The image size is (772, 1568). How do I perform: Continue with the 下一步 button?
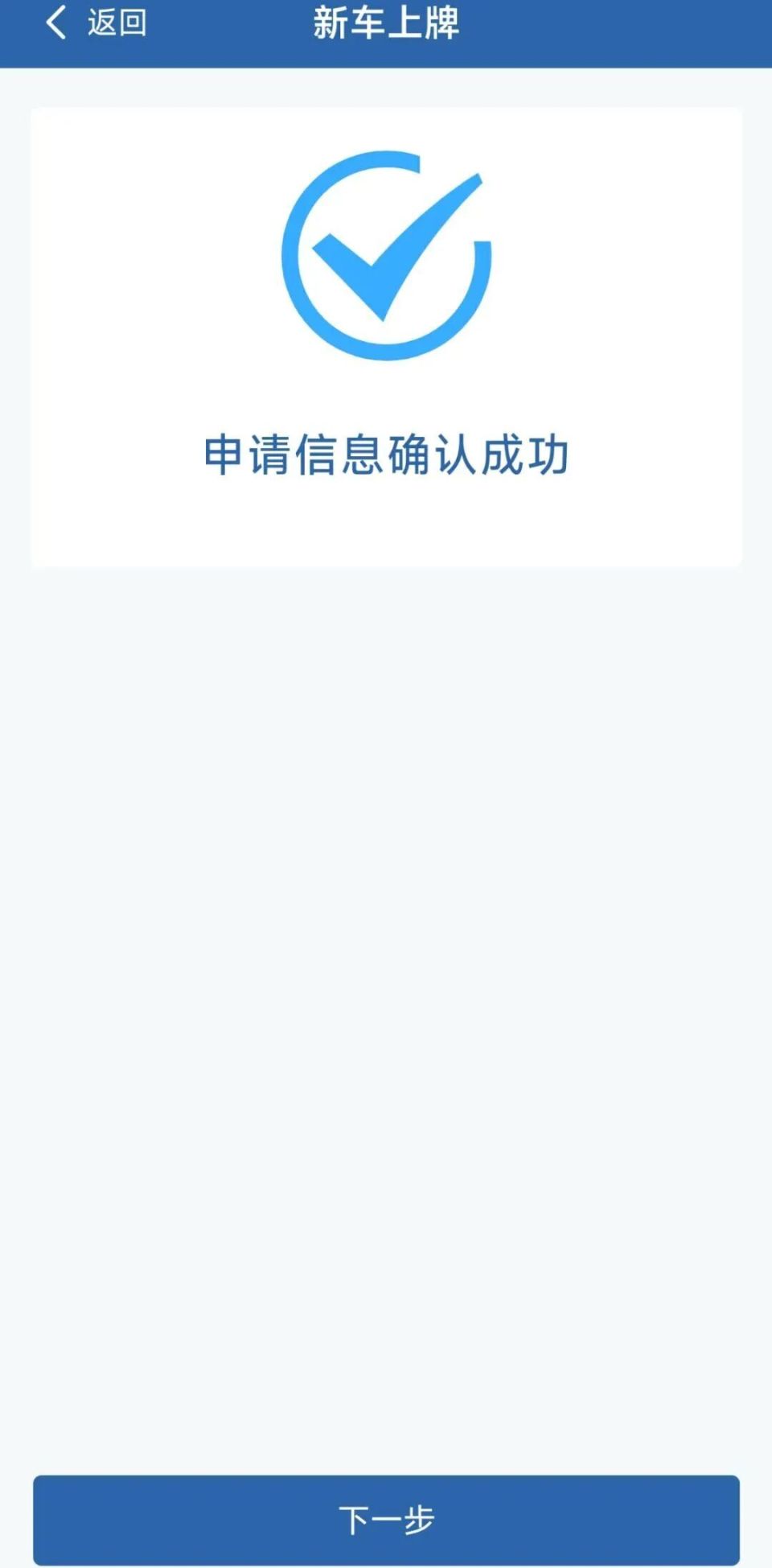[x=386, y=1519]
